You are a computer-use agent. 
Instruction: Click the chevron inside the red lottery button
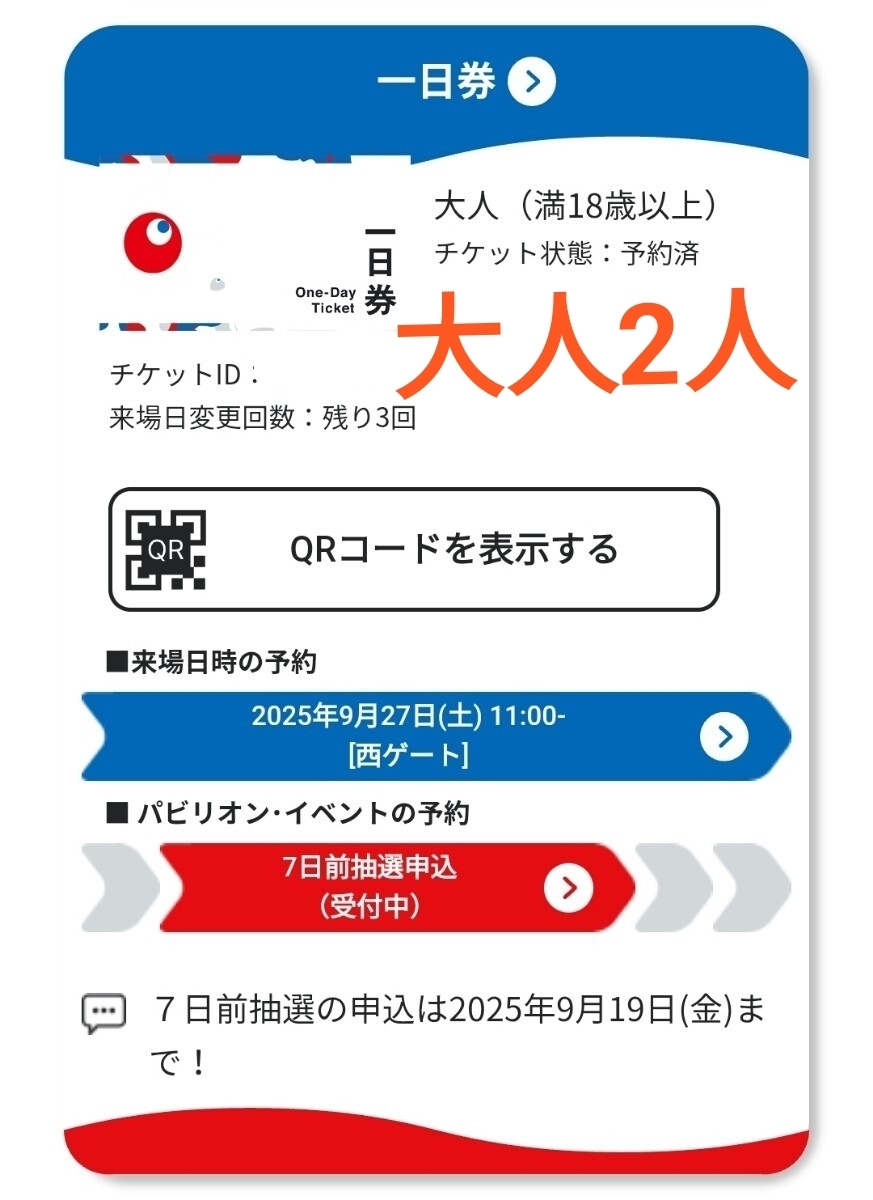click(569, 887)
